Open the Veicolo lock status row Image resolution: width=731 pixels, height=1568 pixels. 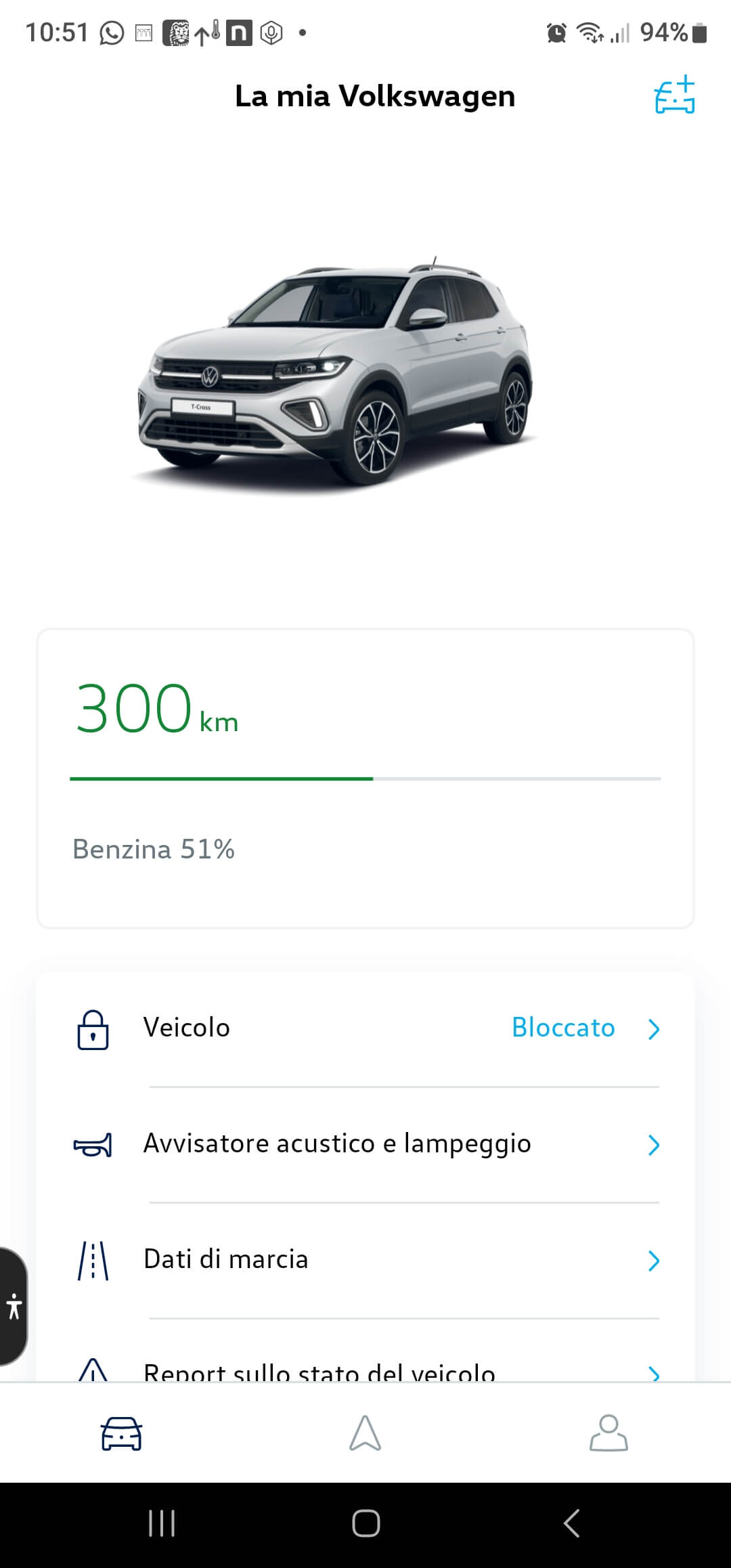365,1028
